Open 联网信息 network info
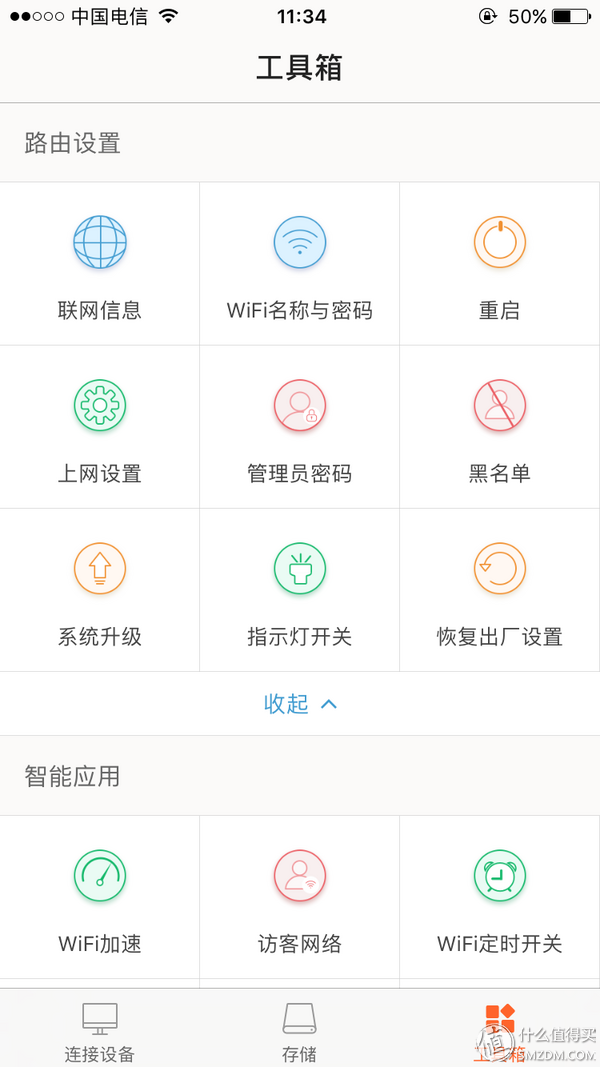Viewport: 600px width, 1067px height. (100, 264)
